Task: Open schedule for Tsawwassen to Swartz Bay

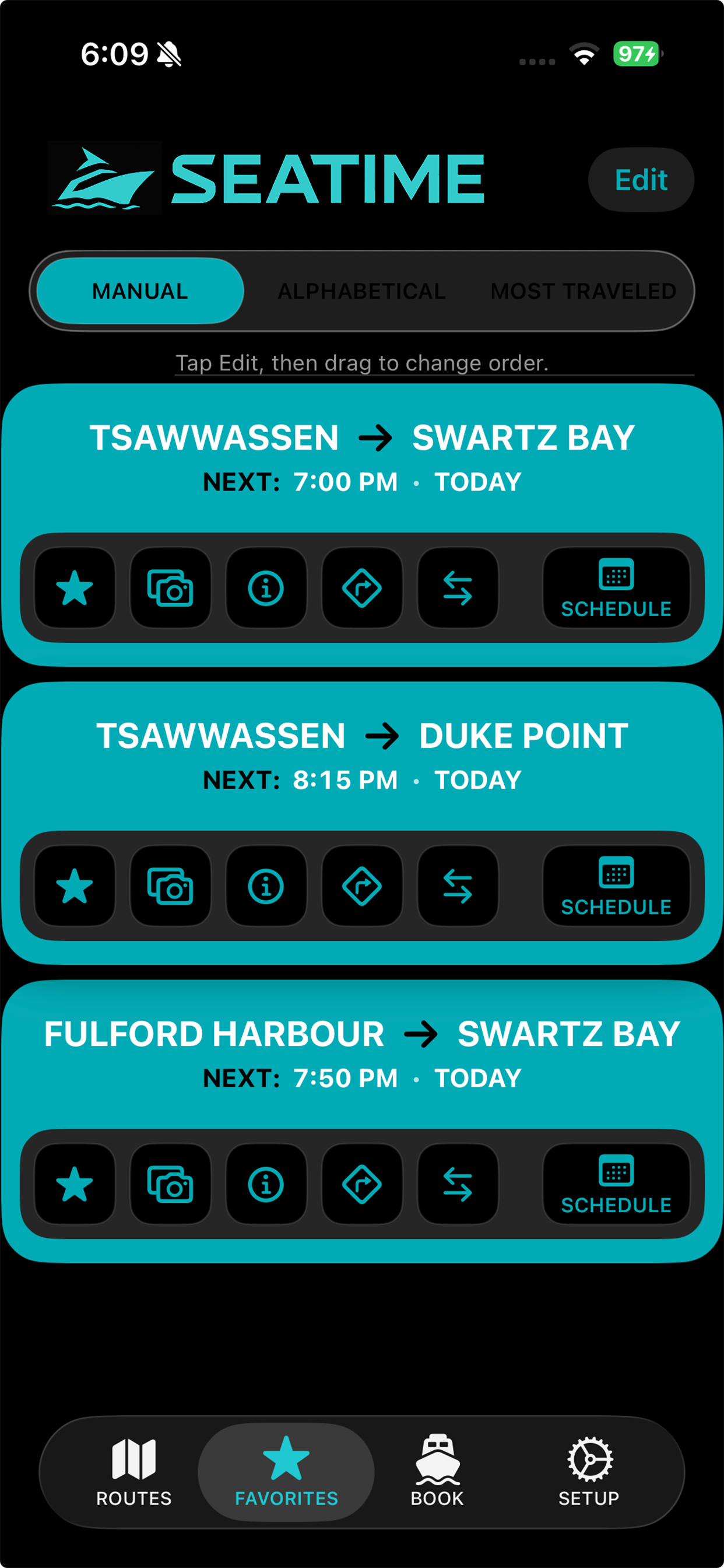Action: (x=616, y=588)
